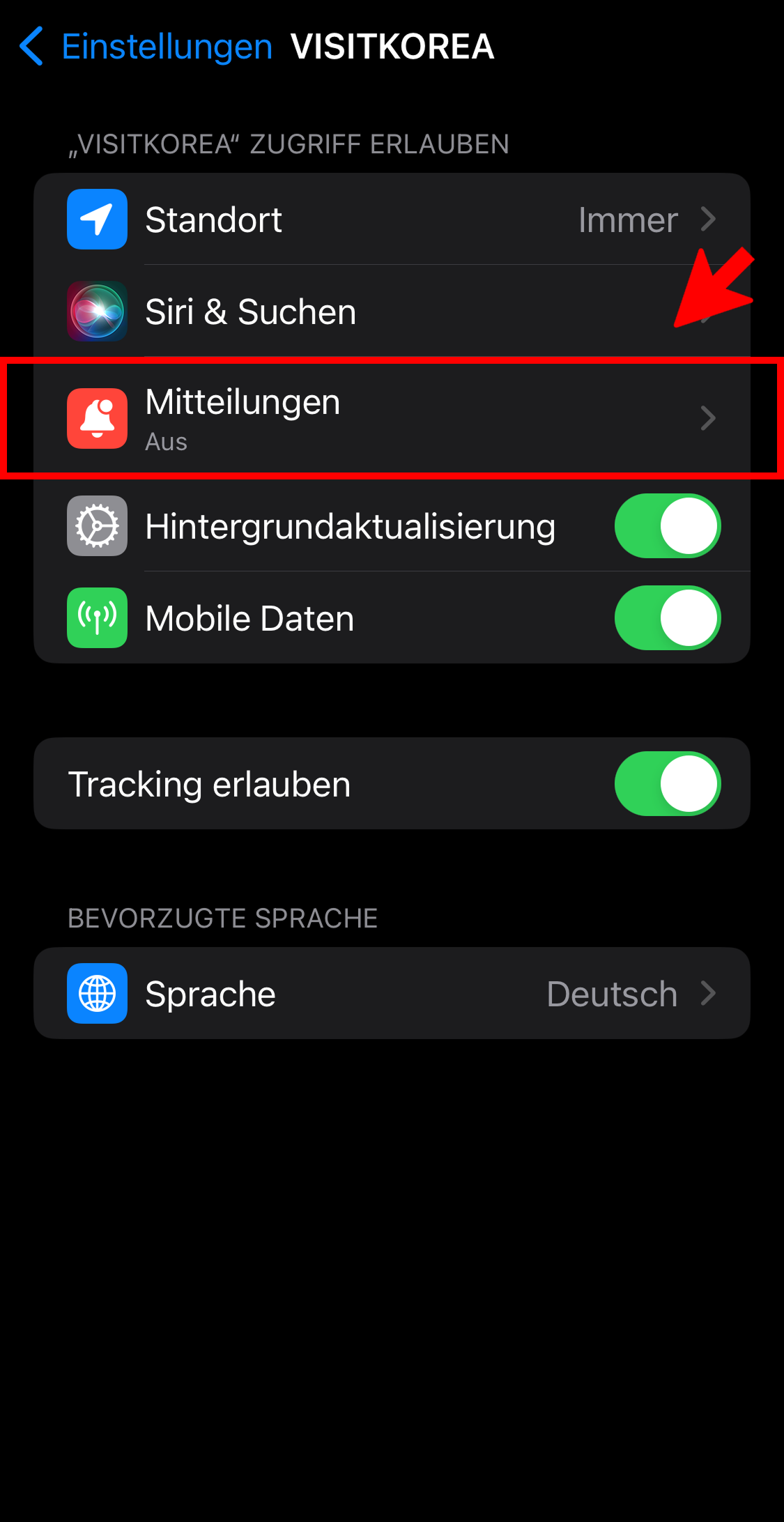Viewport: 784px width, 1522px height.
Task: Disable Tracking erlauben
Action: point(667,783)
